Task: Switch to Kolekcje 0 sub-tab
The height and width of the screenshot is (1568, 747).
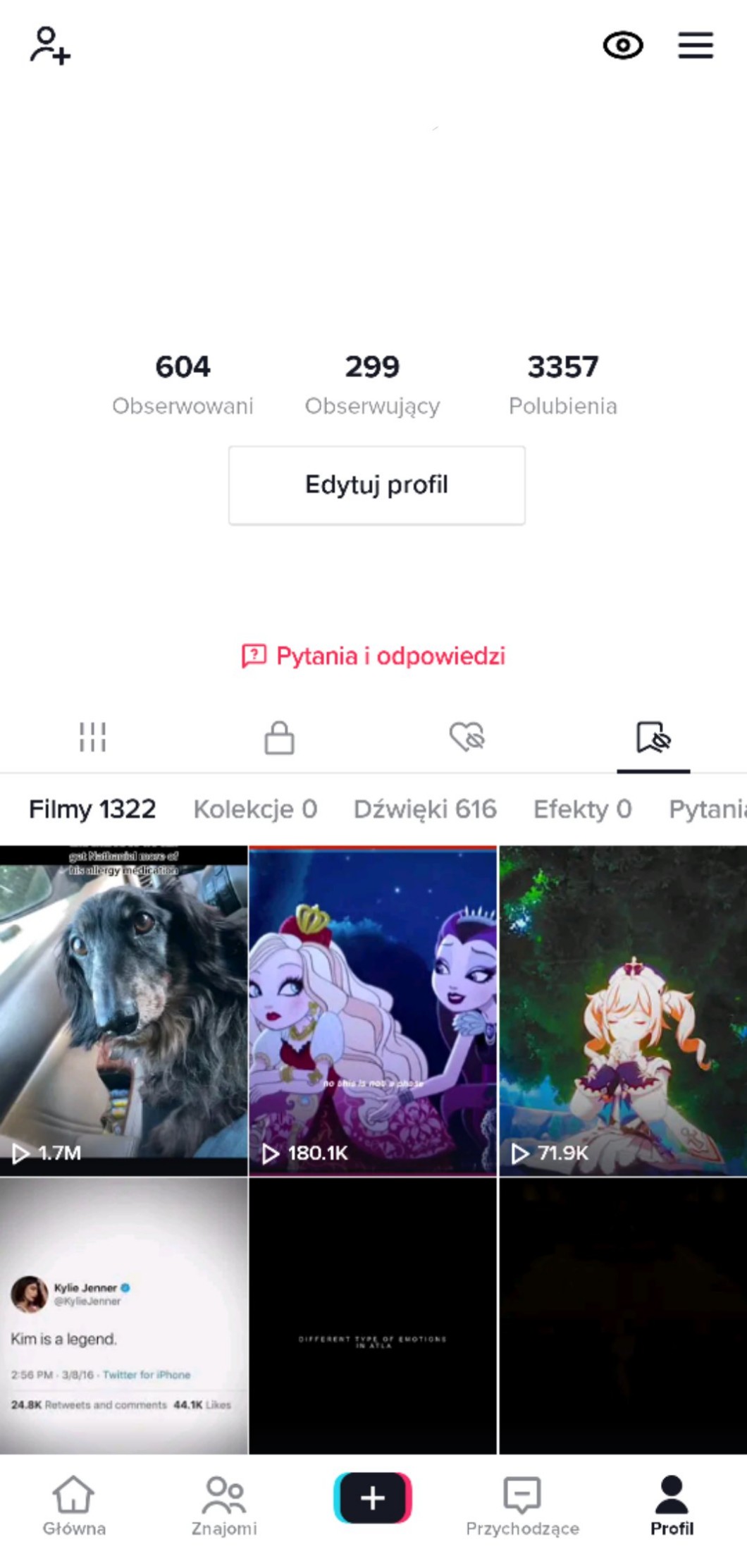Action: click(x=255, y=809)
